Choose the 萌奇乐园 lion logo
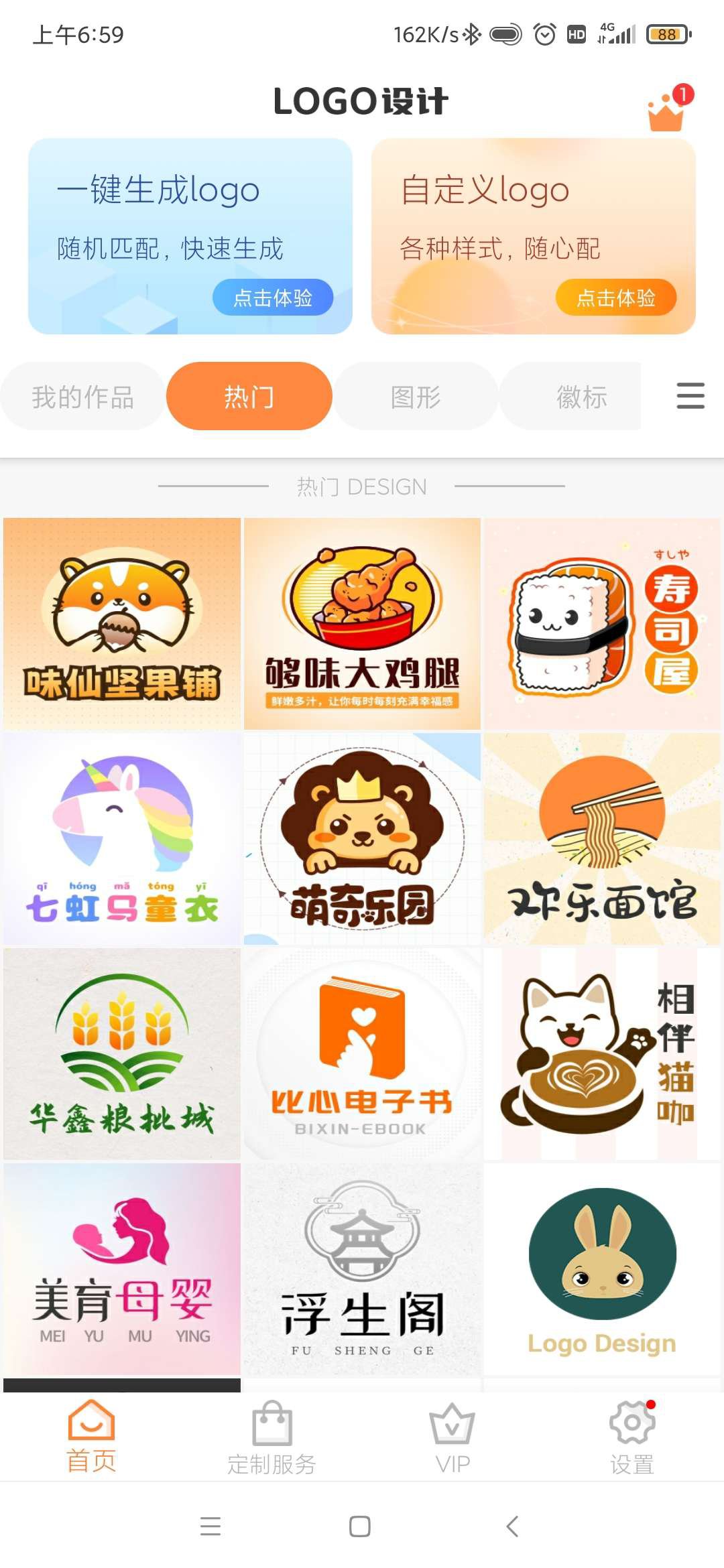724x1568 pixels. click(x=362, y=839)
